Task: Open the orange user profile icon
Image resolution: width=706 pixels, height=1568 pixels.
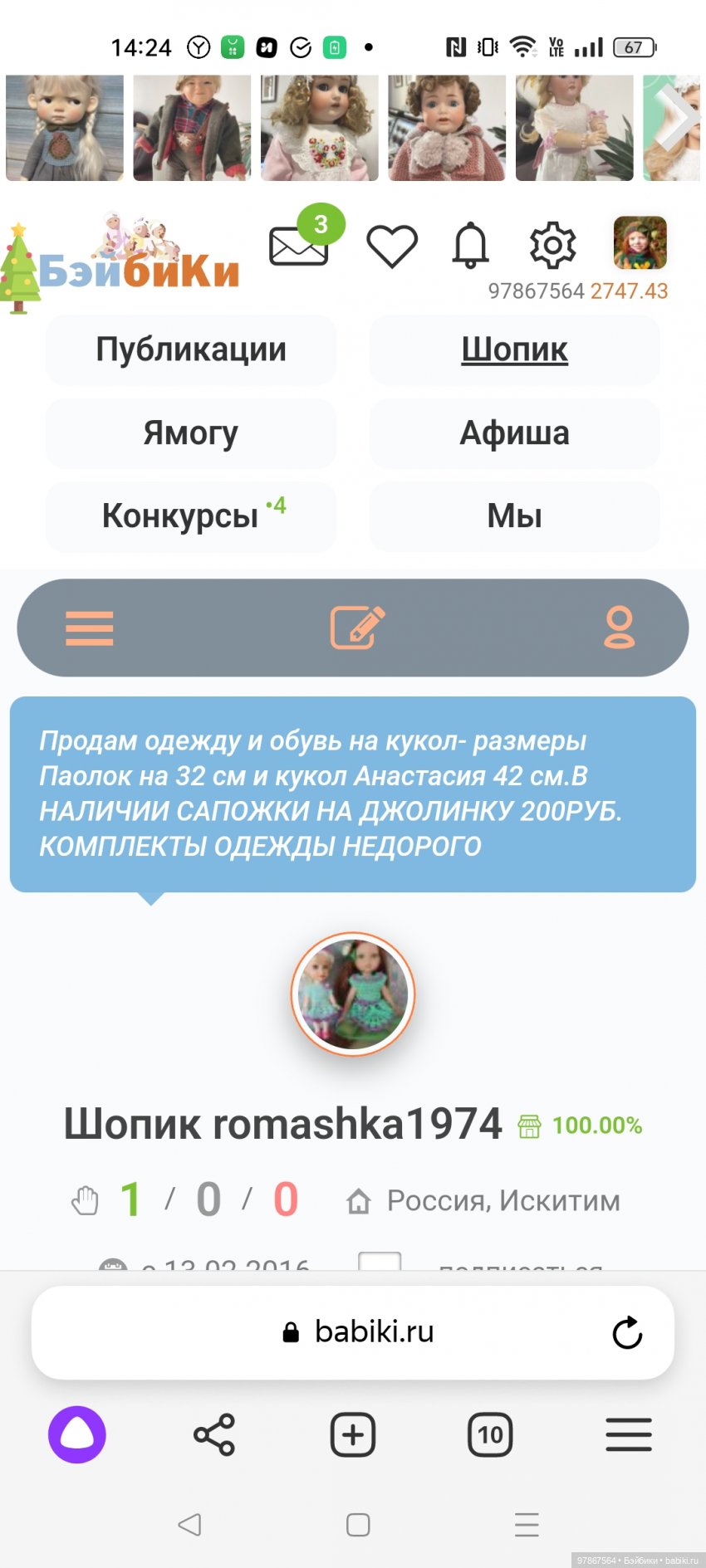Action: click(x=619, y=628)
